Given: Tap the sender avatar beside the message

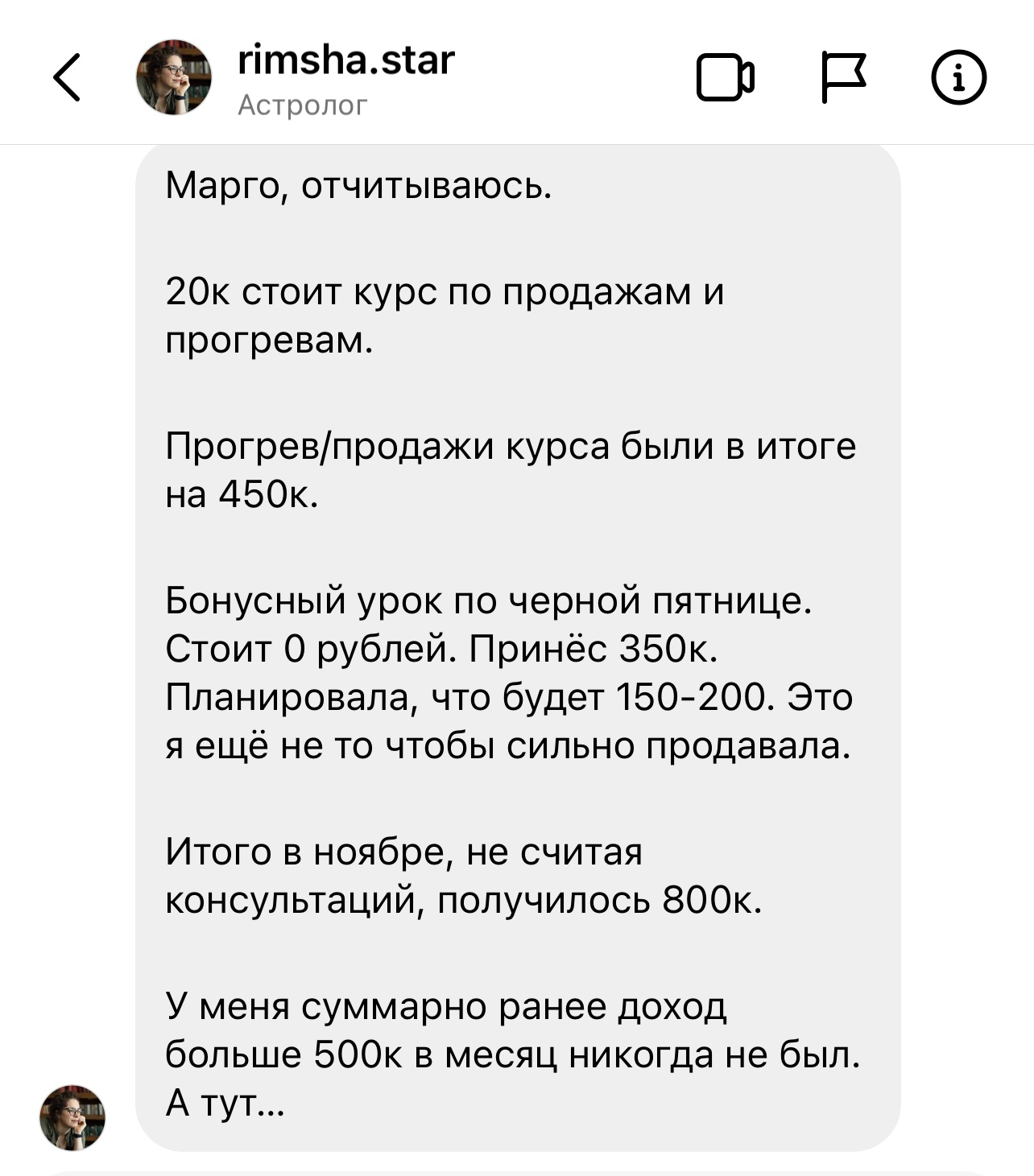Looking at the screenshot, I should coord(72,1116).
